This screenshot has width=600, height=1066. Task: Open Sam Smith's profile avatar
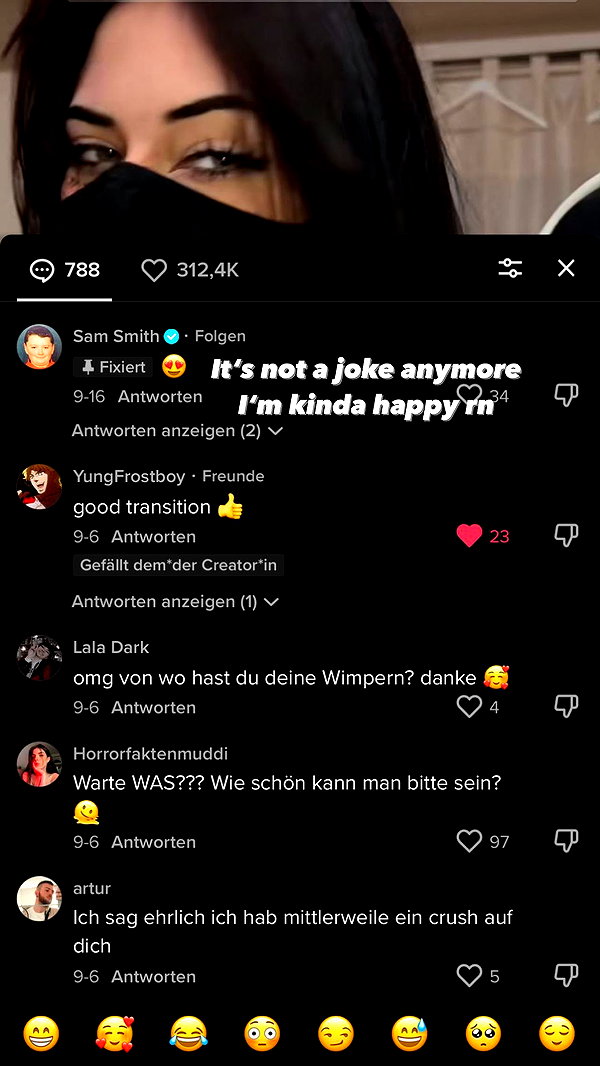(39, 346)
